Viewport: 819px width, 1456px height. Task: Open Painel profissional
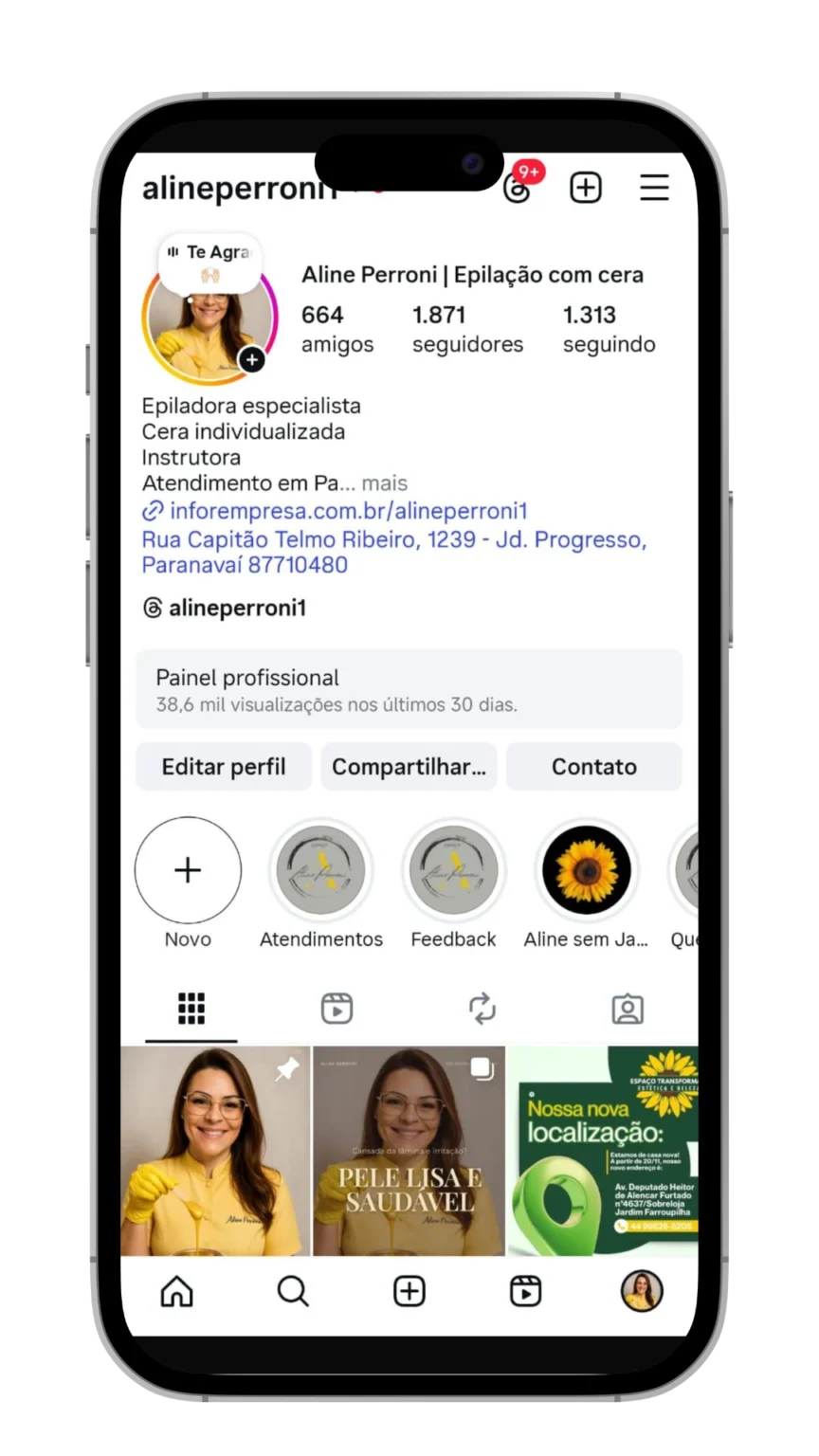(x=409, y=689)
